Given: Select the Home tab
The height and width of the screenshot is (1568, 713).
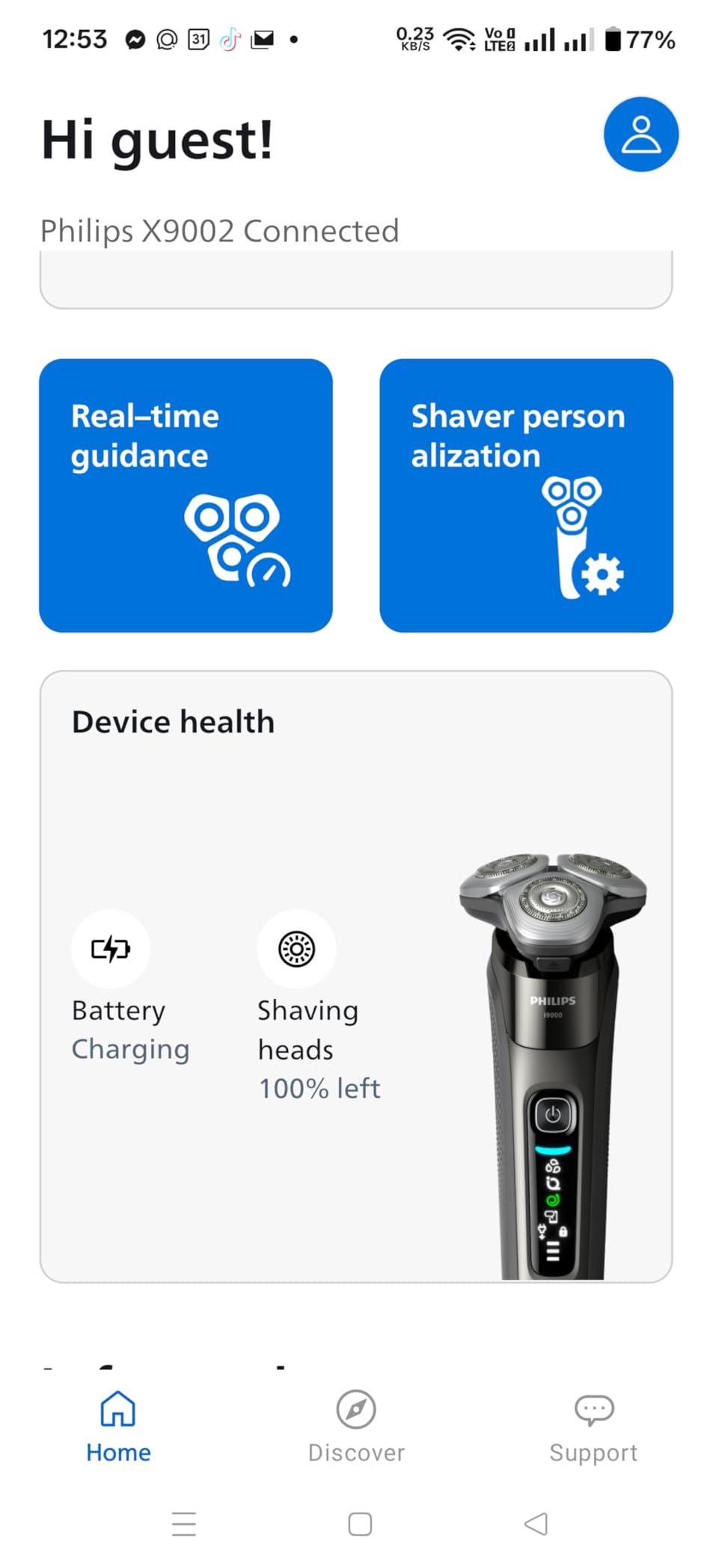Looking at the screenshot, I should click(x=118, y=1426).
